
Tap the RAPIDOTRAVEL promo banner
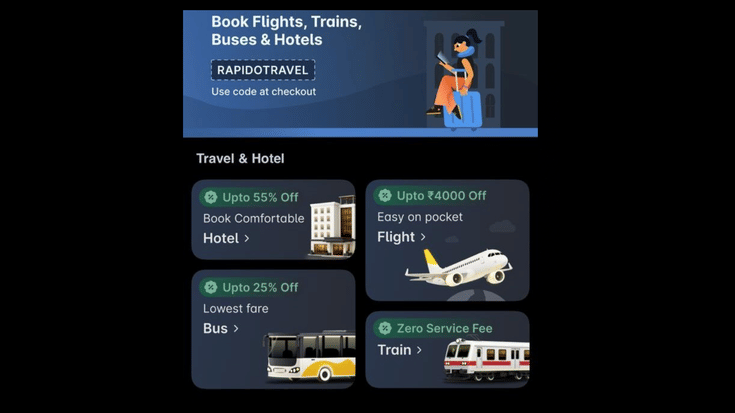(x=359, y=72)
